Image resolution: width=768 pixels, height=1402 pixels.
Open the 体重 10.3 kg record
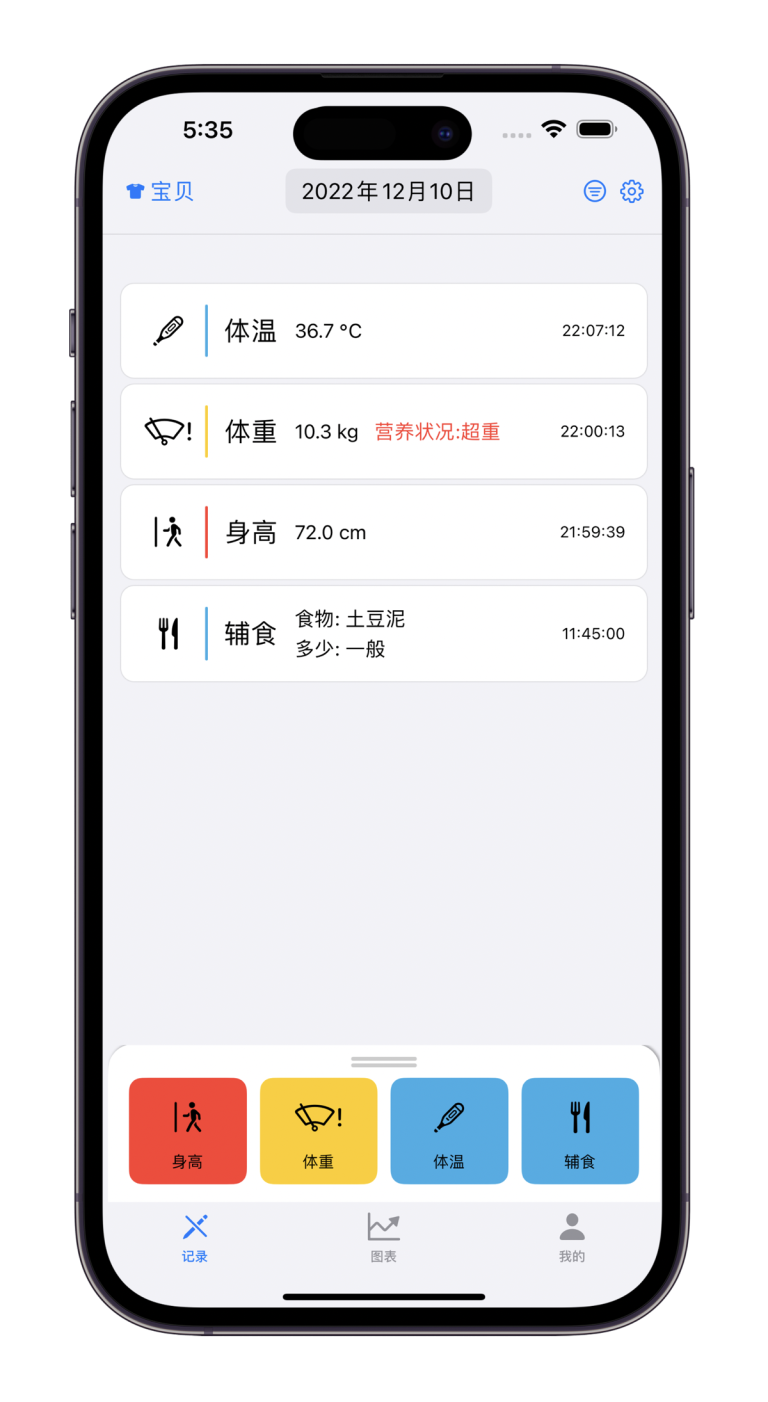[x=384, y=431]
